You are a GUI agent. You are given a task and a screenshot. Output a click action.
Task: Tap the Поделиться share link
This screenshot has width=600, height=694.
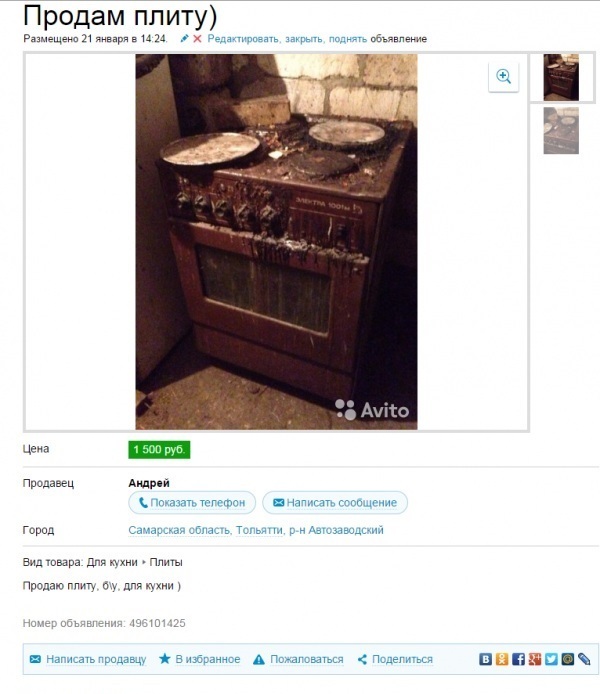coord(401,659)
